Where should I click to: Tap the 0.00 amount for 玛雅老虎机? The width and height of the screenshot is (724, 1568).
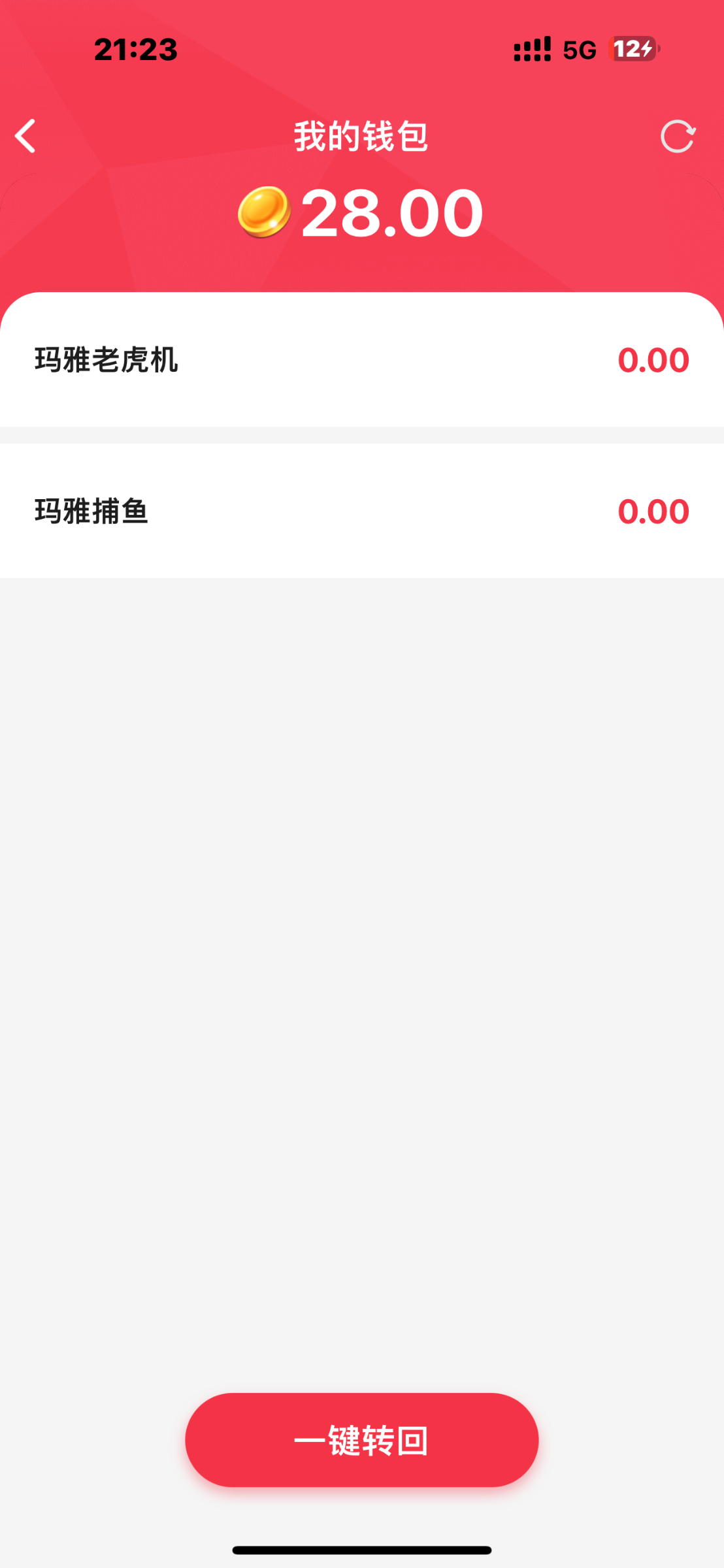coord(653,359)
